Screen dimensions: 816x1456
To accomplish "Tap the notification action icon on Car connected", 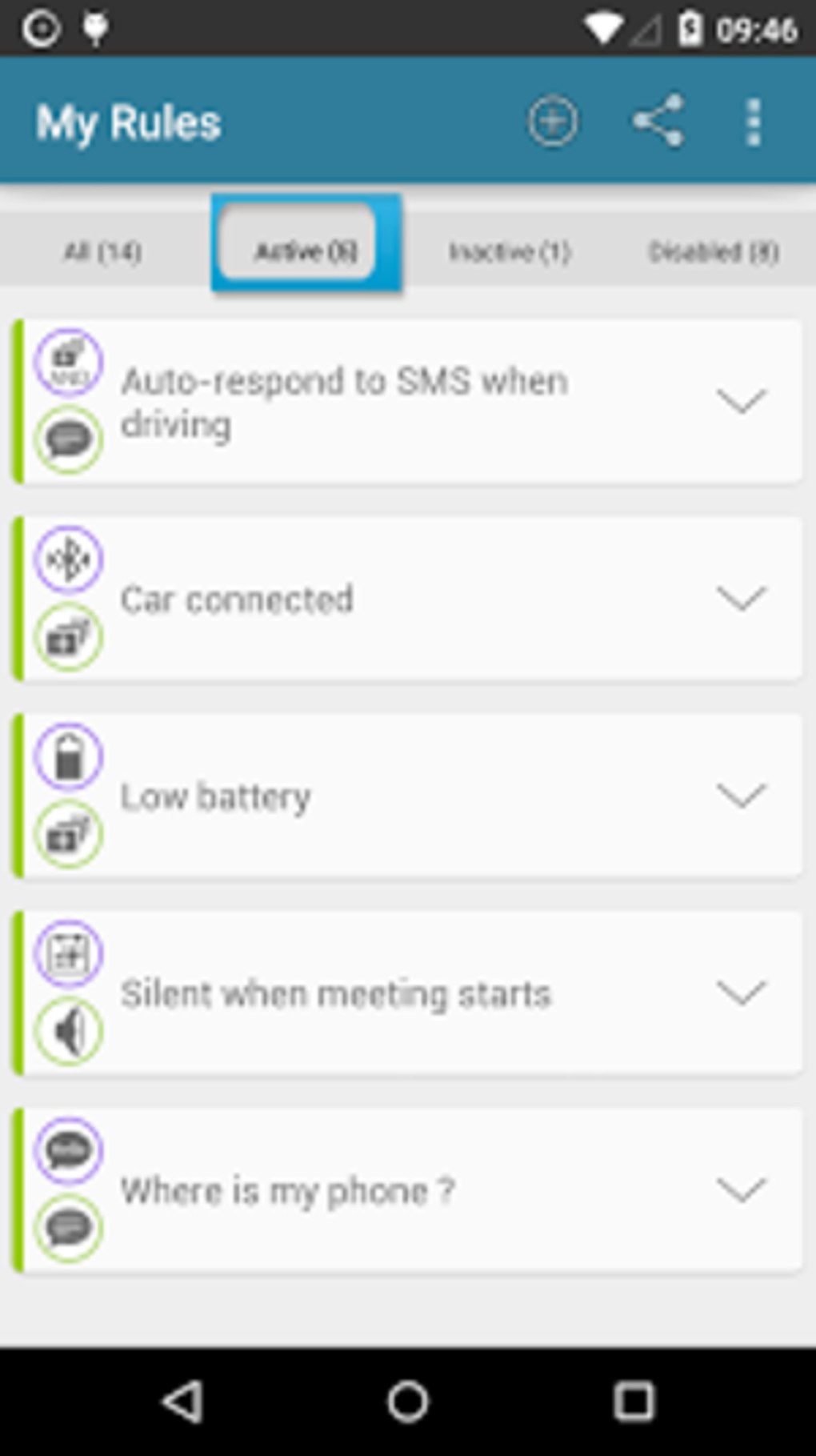I will (69, 637).
